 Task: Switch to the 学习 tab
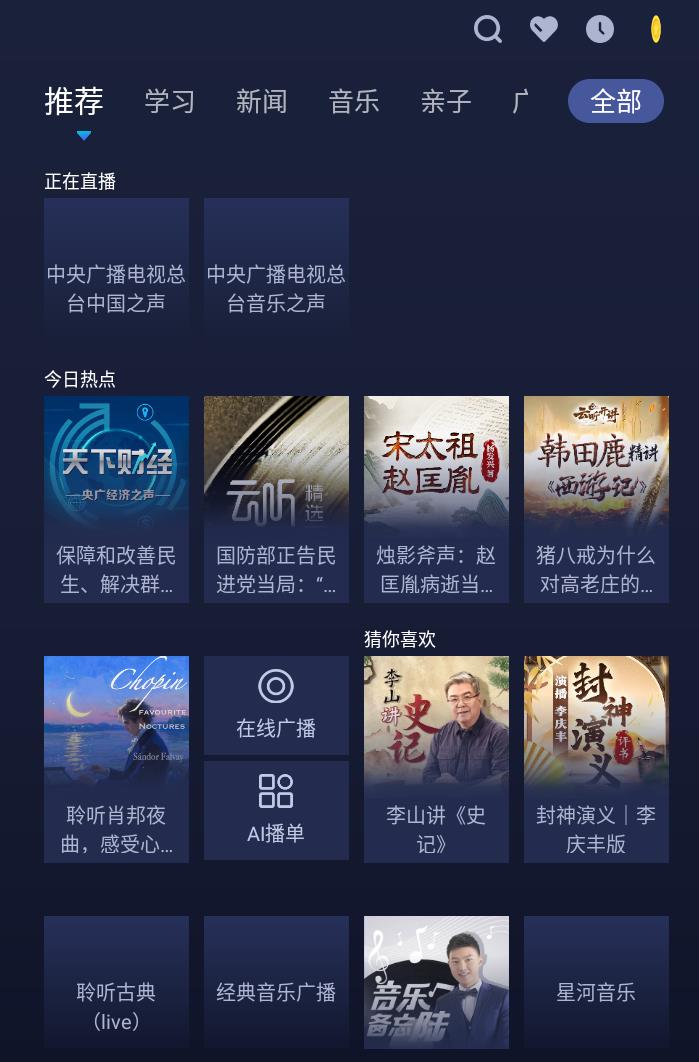[170, 102]
